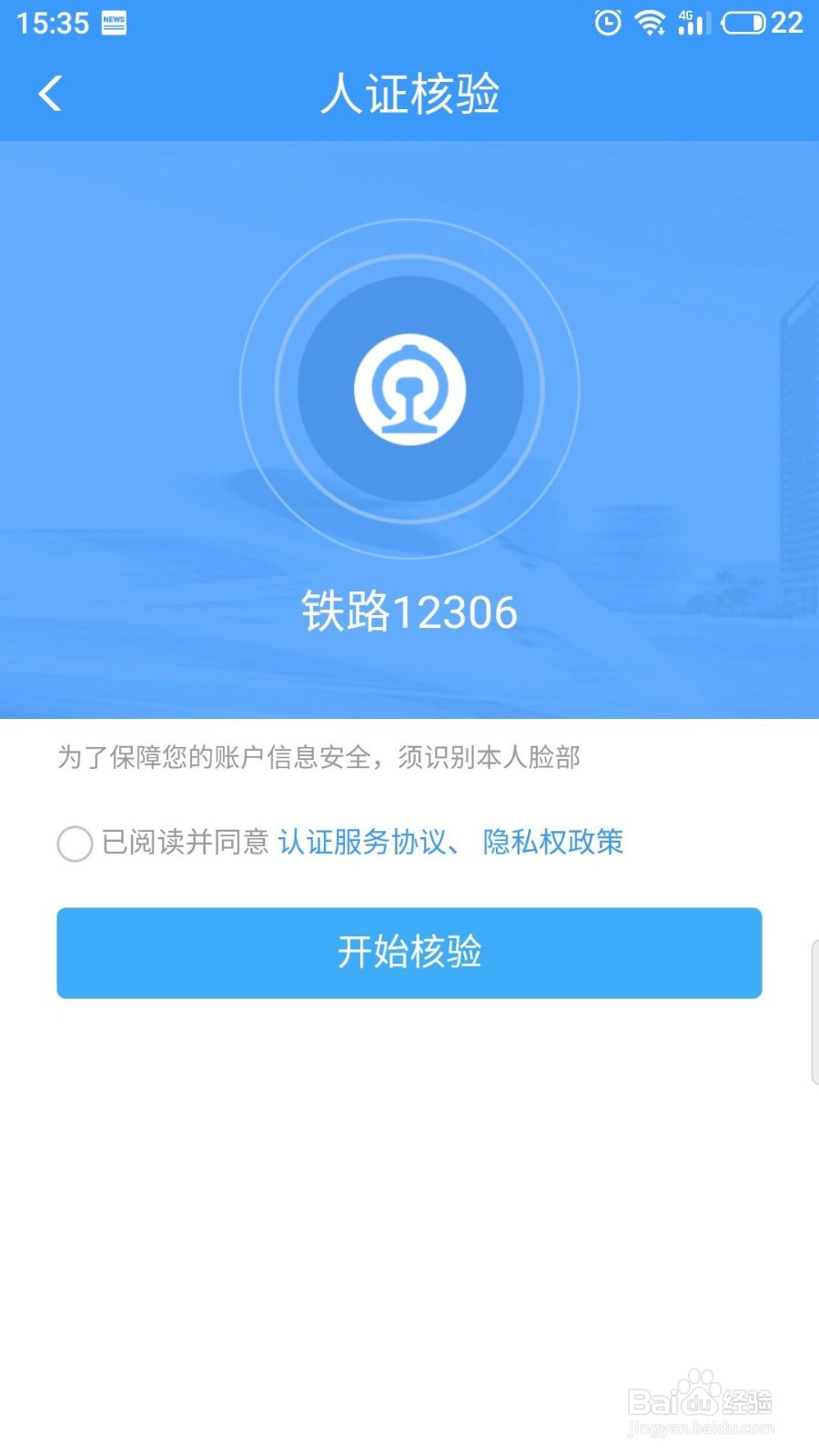Tap the 开始核验 verification button
Image resolution: width=819 pixels, height=1456 pixels.
pos(409,952)
